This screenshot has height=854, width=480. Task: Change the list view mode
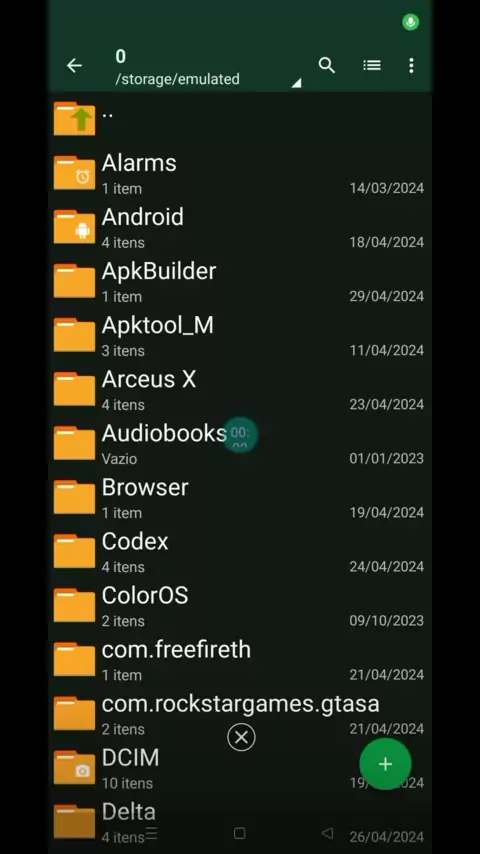(372, 65)
